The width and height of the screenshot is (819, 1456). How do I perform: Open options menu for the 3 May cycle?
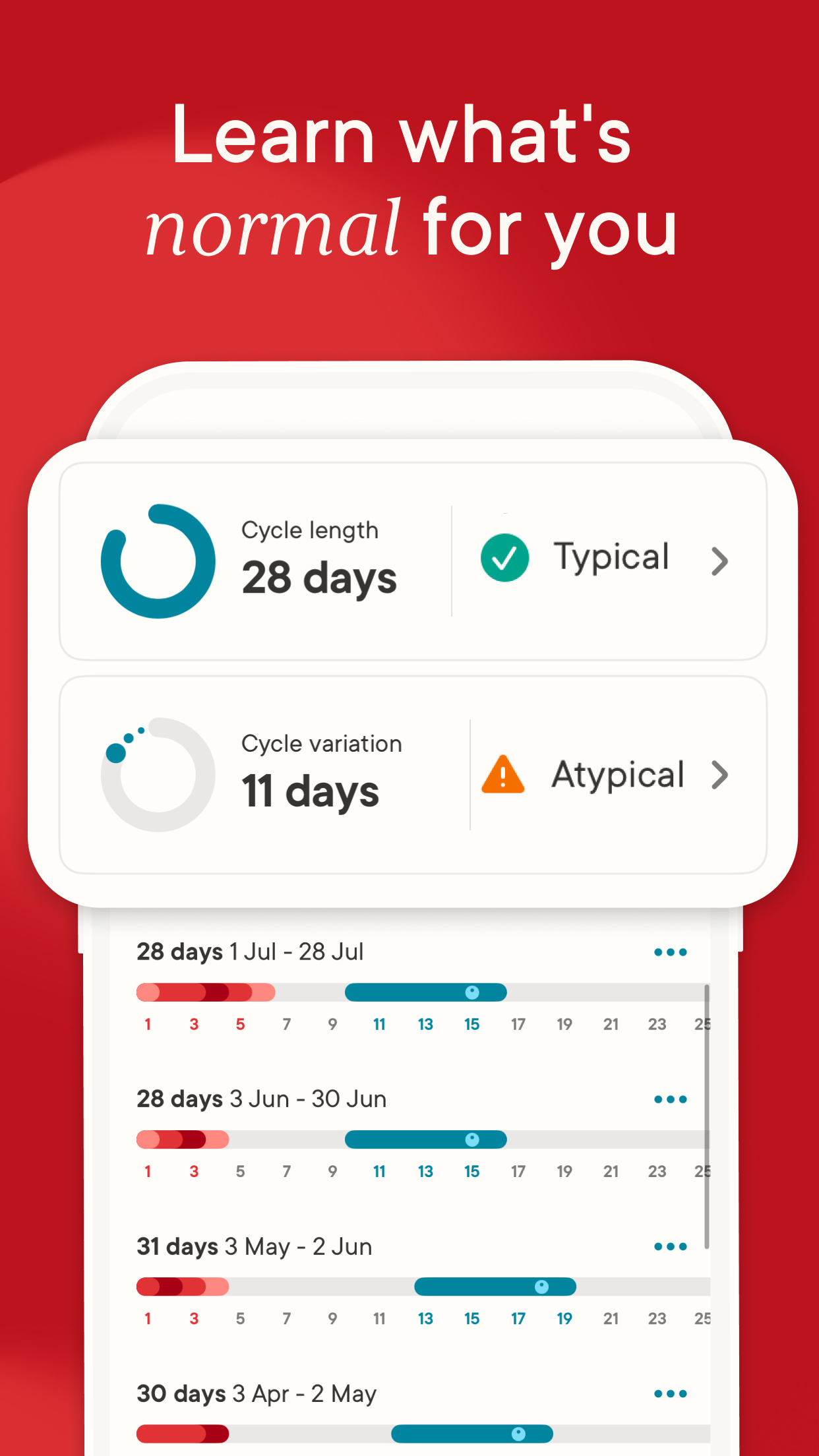coord(670,1246)
